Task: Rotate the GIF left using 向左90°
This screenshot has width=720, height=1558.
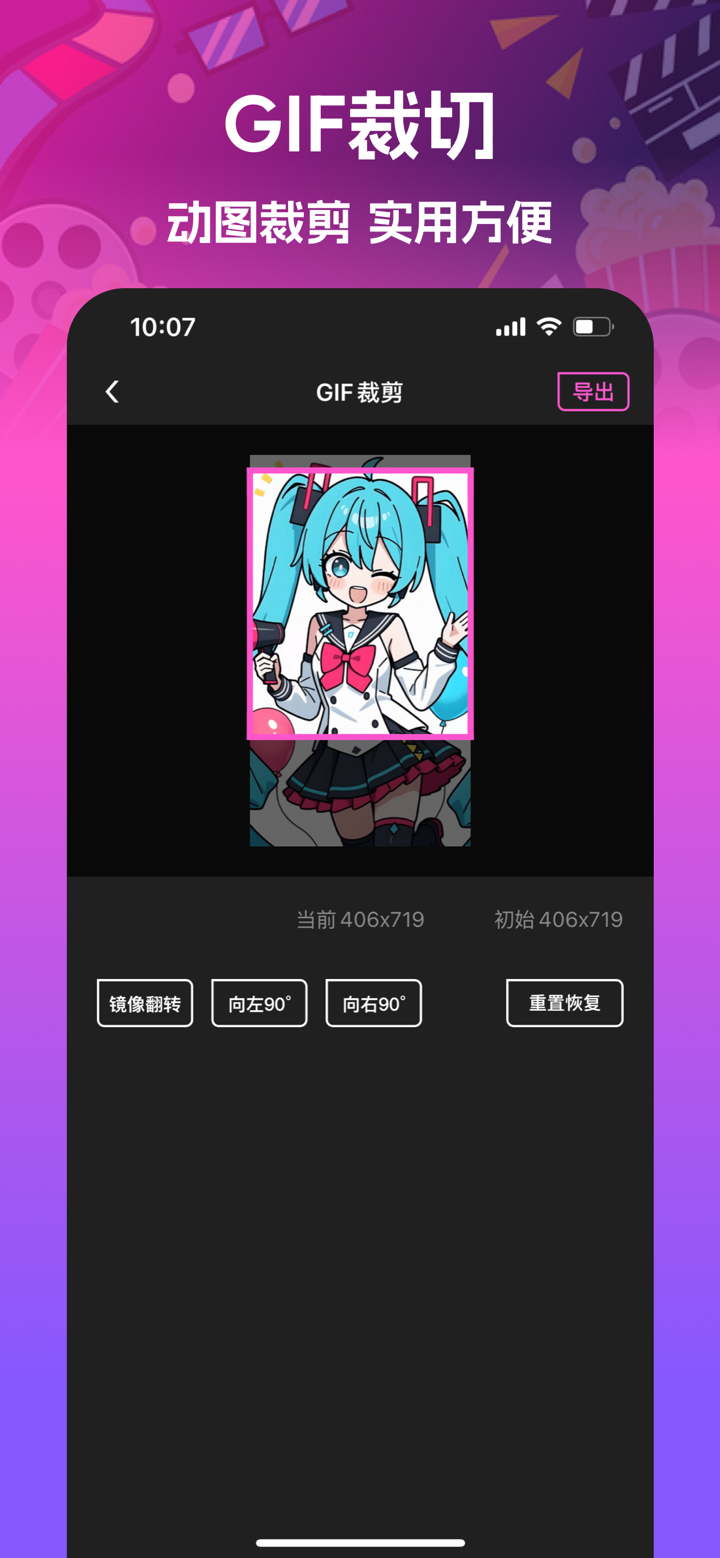Action: pos(258,1002)
